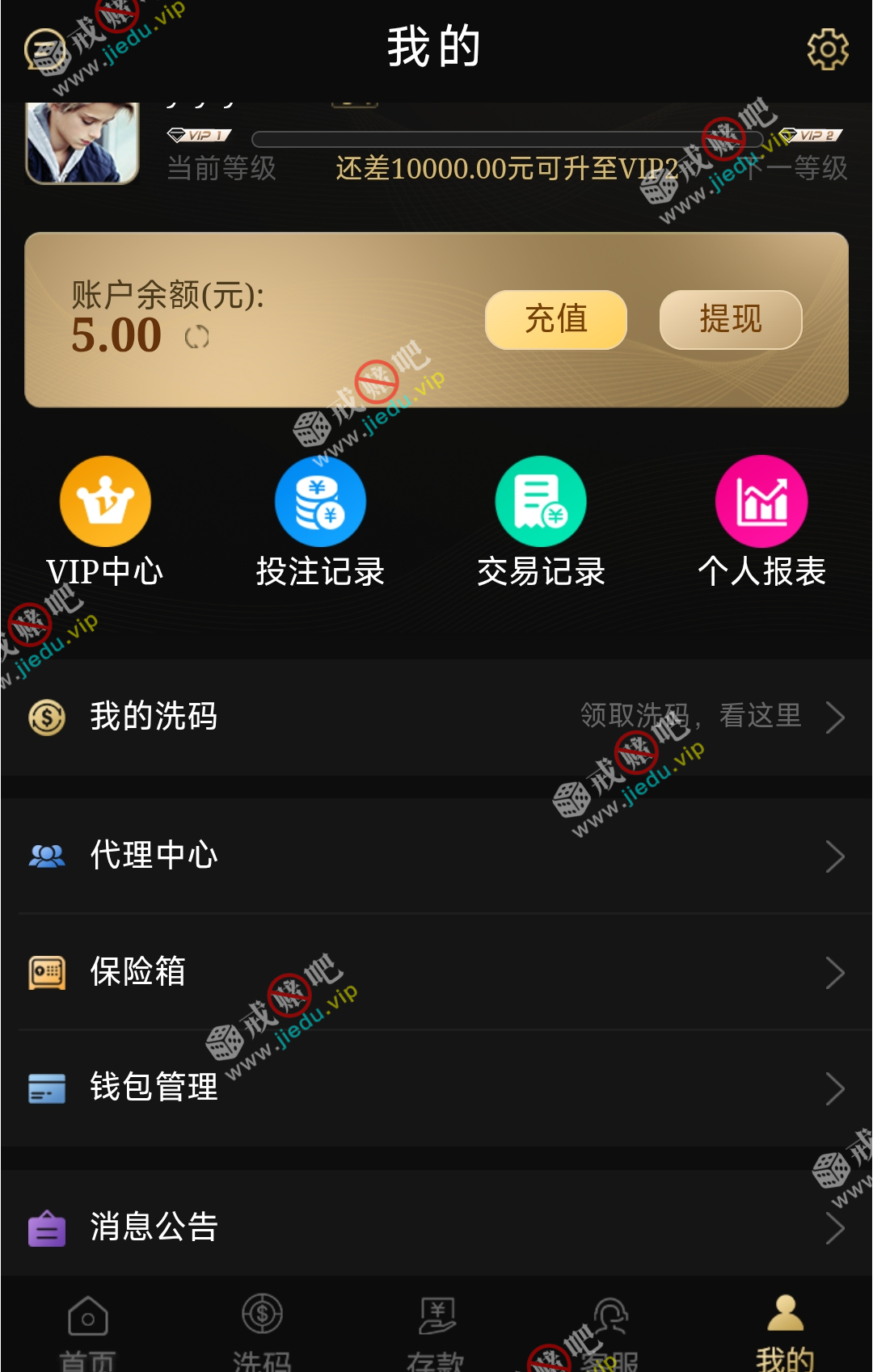Open 个人报表 personal report
The height and width of the screenshot is (1372, 873).
tap(761, 522)
